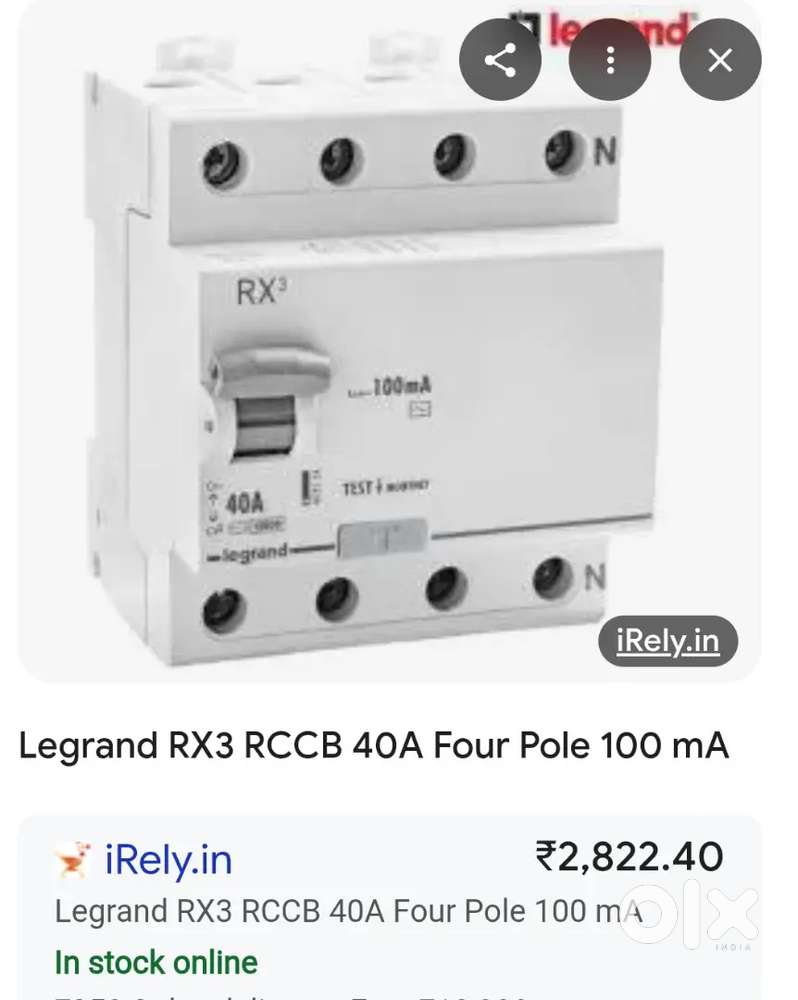Share this Legrand RCCB image
This screenshot has width=798, height=1000.
pos(500,61)
